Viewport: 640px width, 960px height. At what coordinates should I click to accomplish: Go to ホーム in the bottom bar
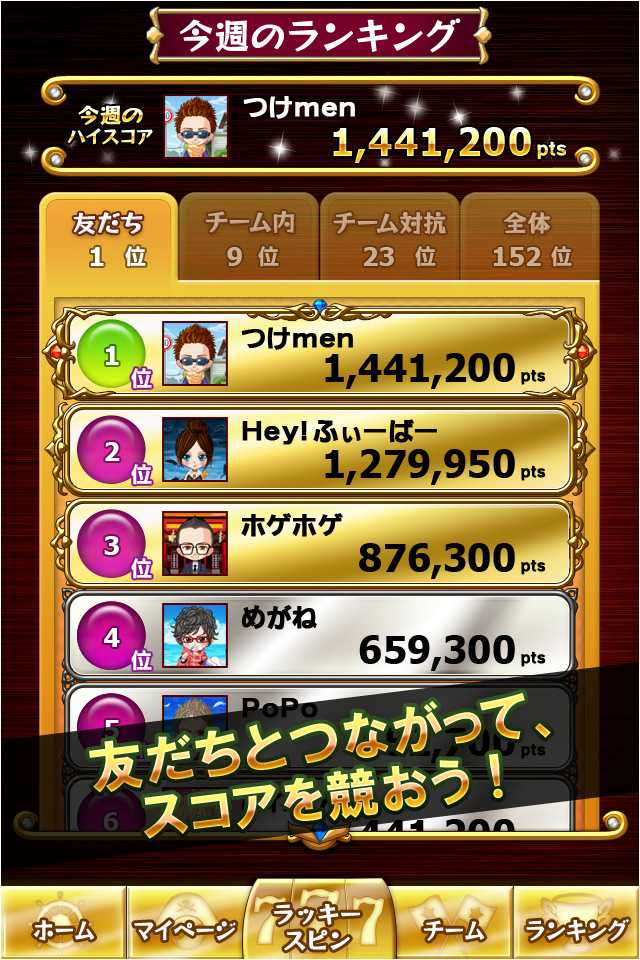point(64,927)
